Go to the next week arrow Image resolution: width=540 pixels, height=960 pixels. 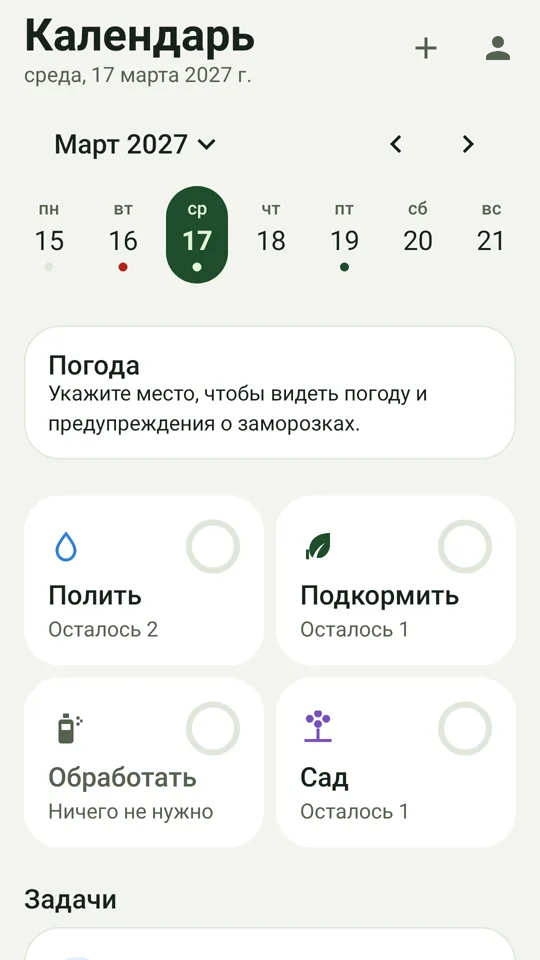(468, 144)
